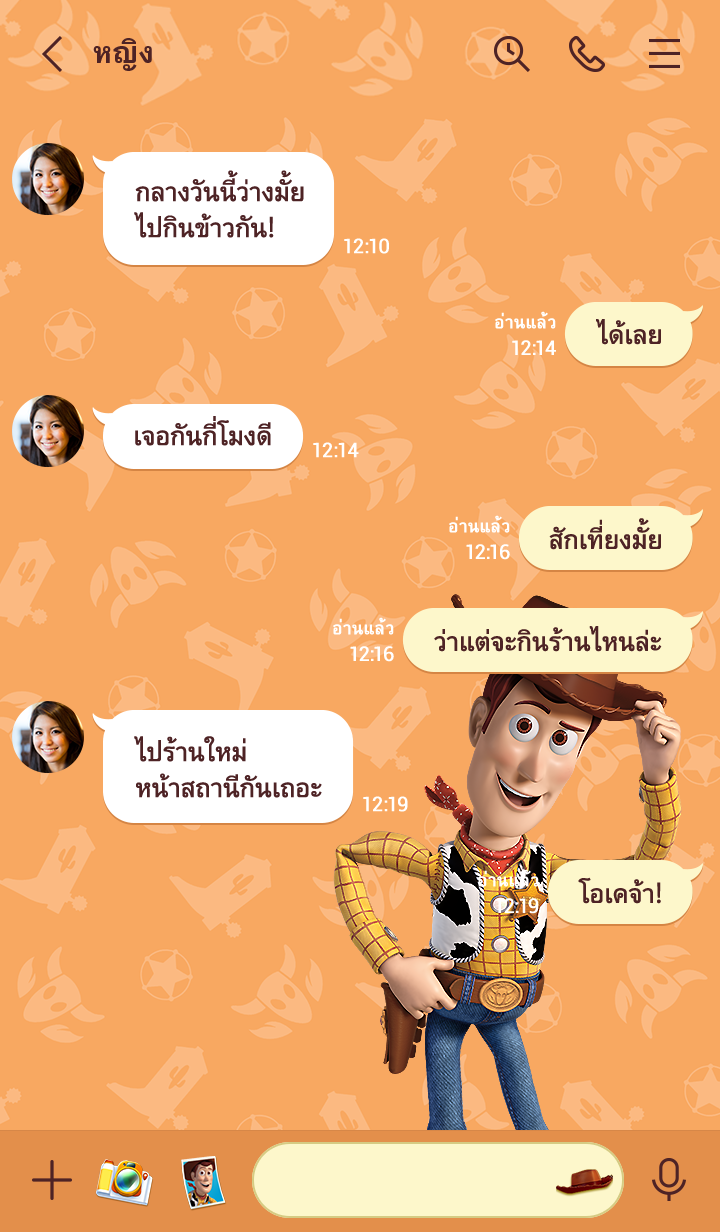
Task: Search the chat history
Action: click(x=511, y=54)
